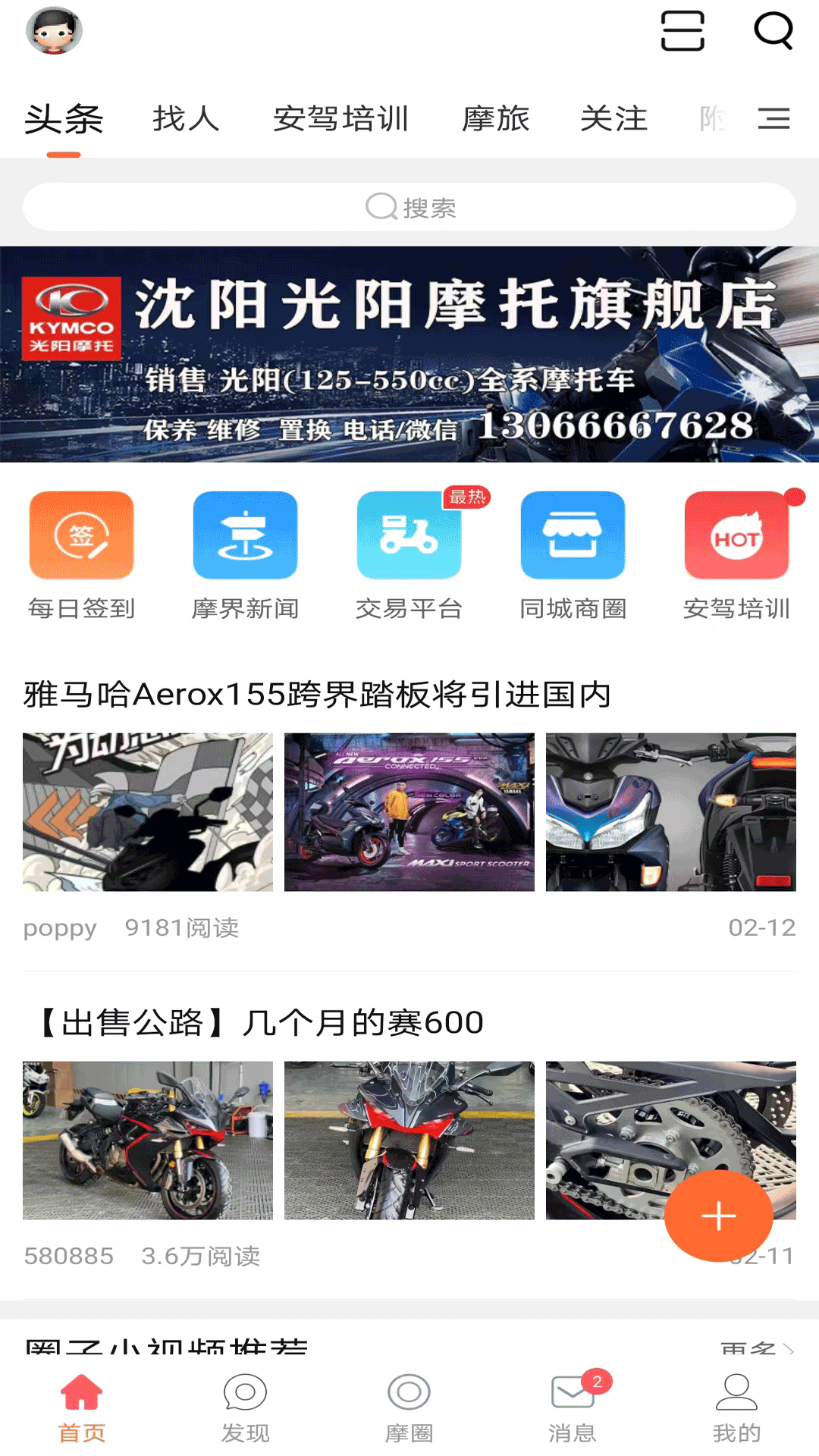Image resolution: width=819 pixels, height=1456 pixels.
Task: Tap the 搜索 search box
Action: pyautogui.click(x=409, y=207)
